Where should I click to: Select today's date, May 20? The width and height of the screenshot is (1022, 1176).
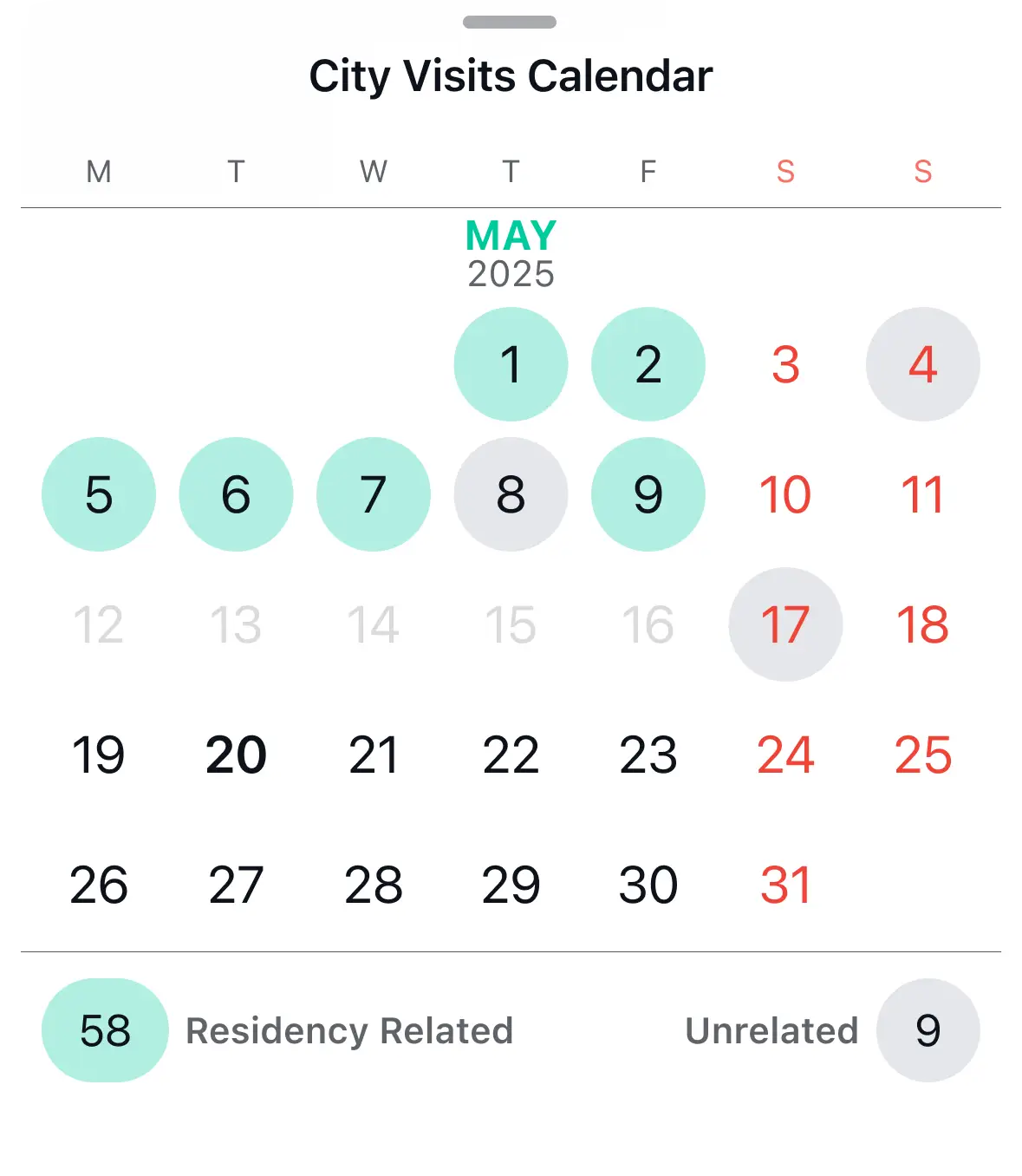[236, 755]
